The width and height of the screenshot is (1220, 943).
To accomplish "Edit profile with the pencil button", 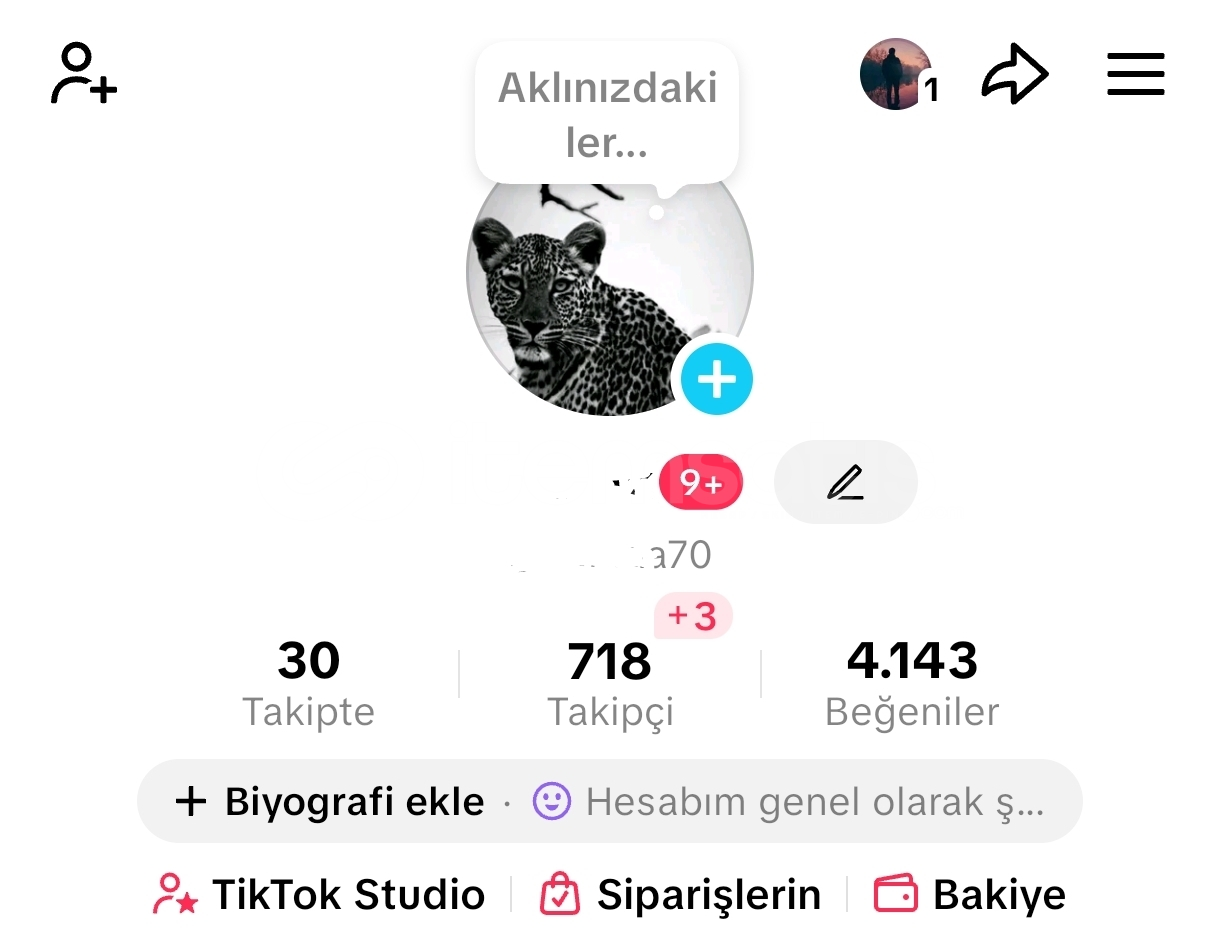I will click(845, 482).
